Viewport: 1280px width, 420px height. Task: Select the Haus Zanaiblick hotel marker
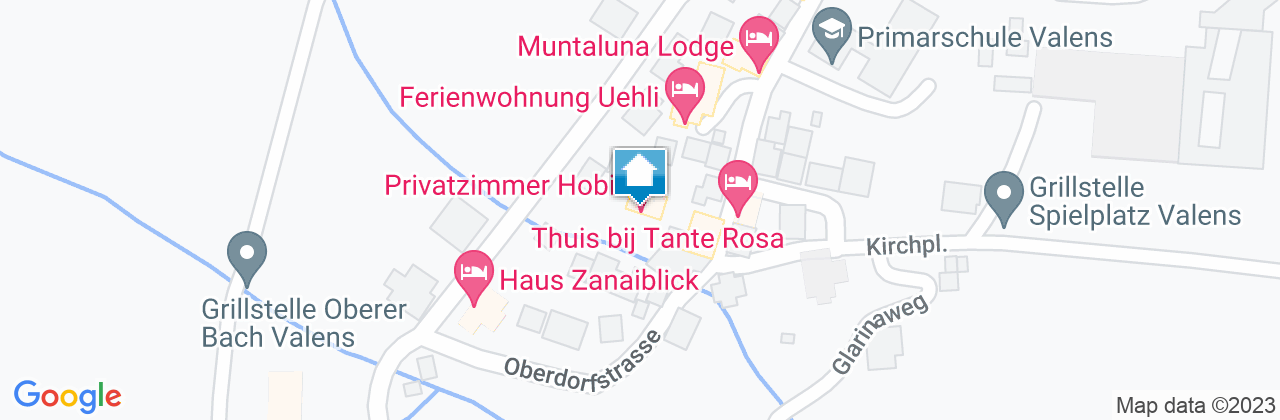pyautogui.click(x=474, y=272)
